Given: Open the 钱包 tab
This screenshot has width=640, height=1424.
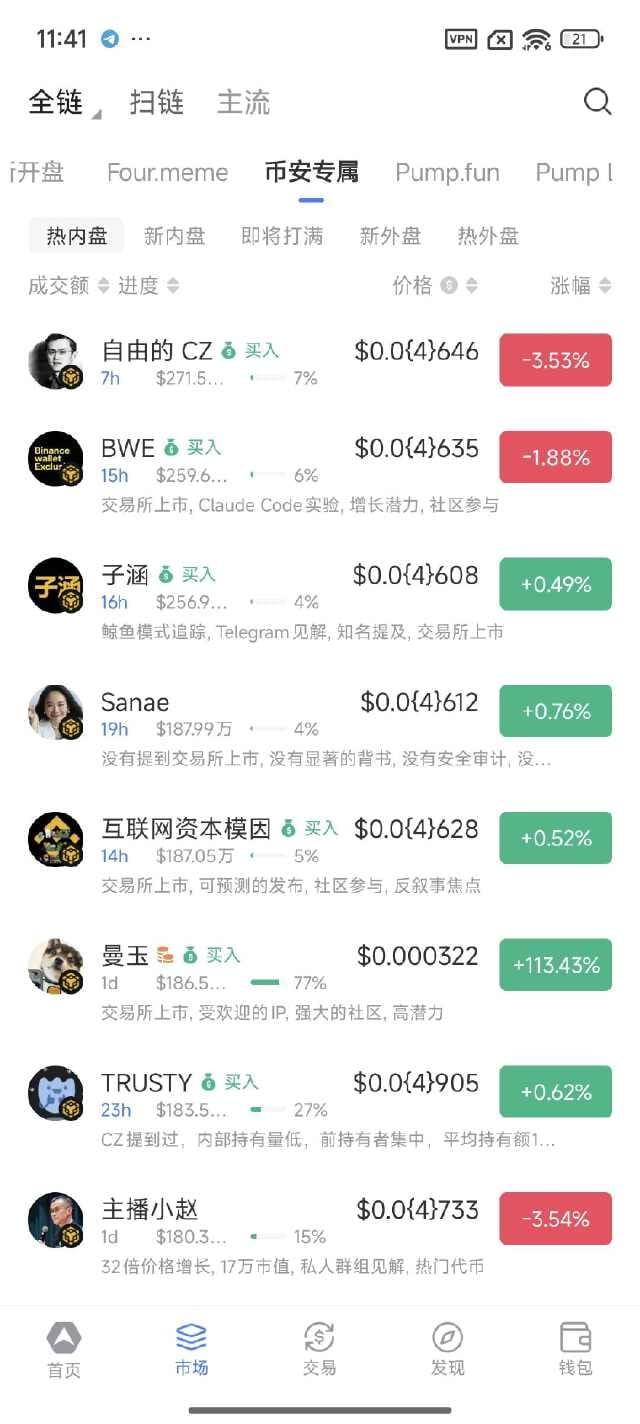Looking at the screenshot, I should [x=575, y=1349].
